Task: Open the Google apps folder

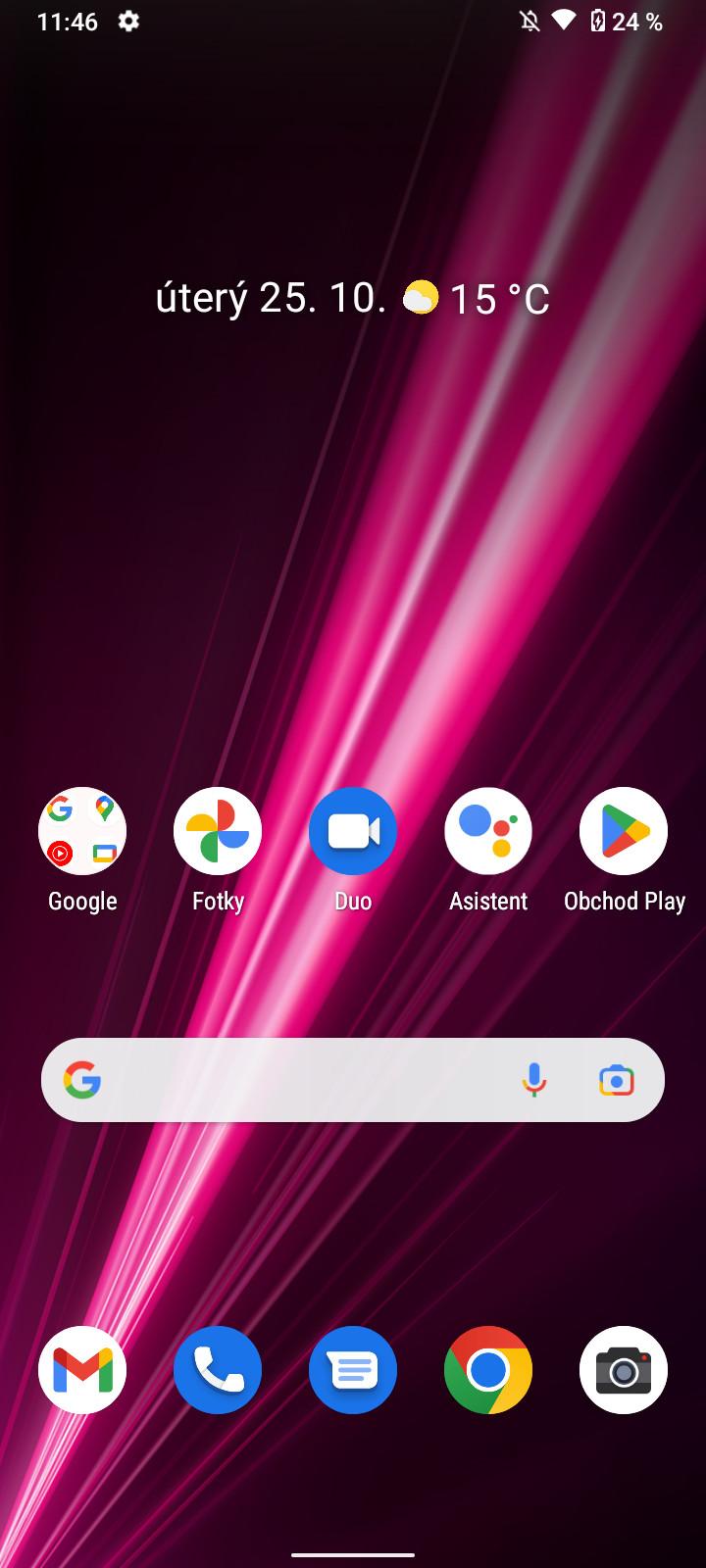Action: (x=82, y=831)
